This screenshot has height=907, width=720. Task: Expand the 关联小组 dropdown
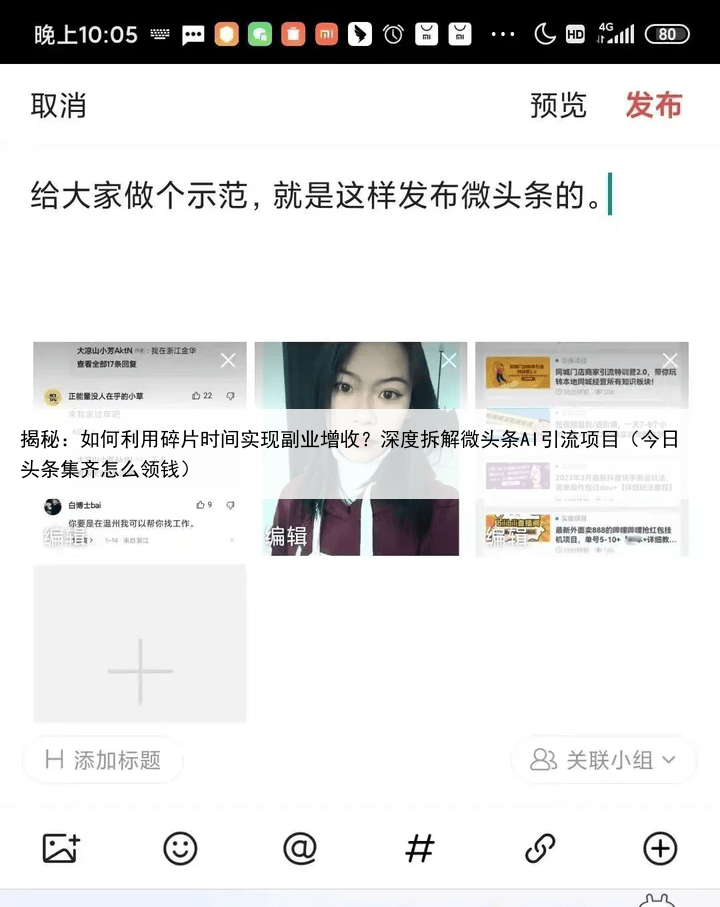(x=603, y=760)
